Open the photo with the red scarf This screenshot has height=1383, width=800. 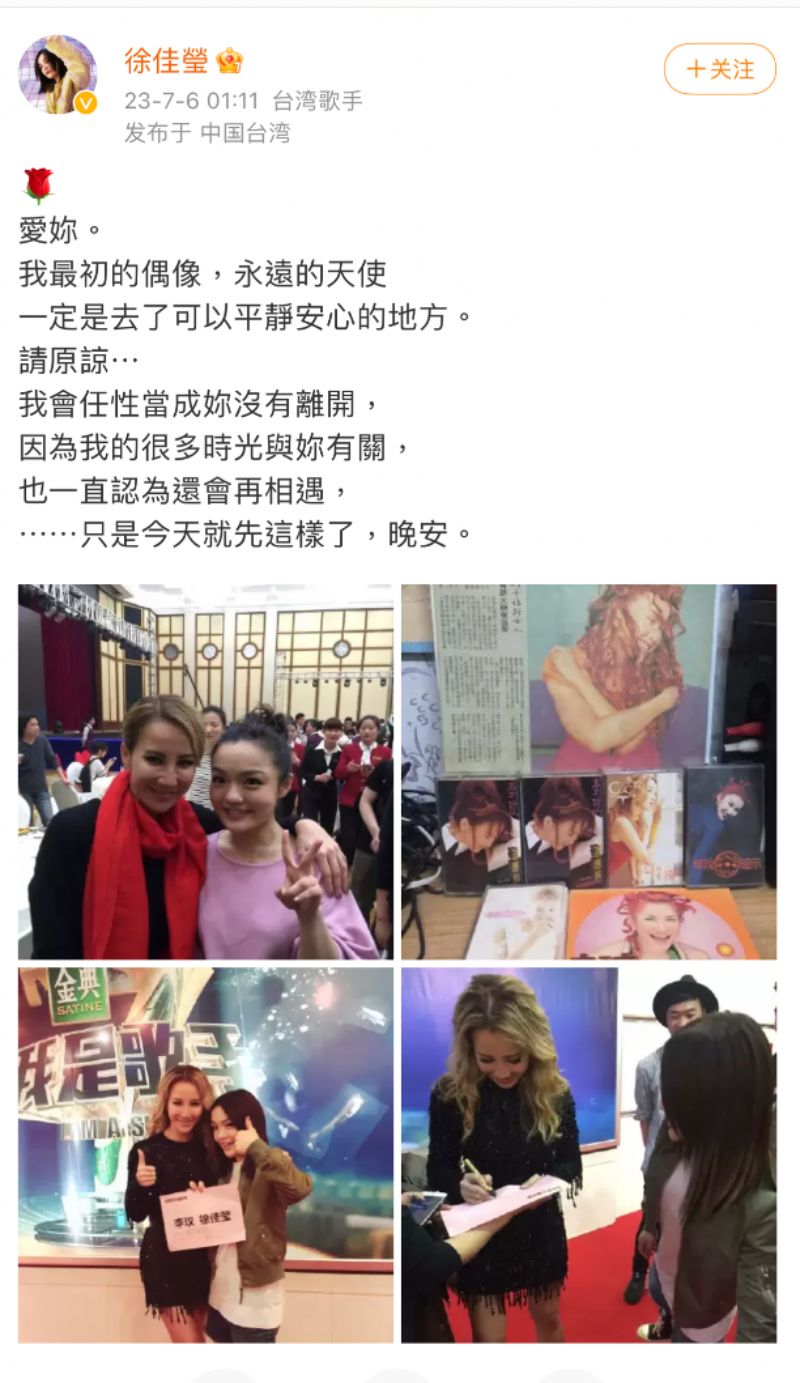(x=205, y=771)
